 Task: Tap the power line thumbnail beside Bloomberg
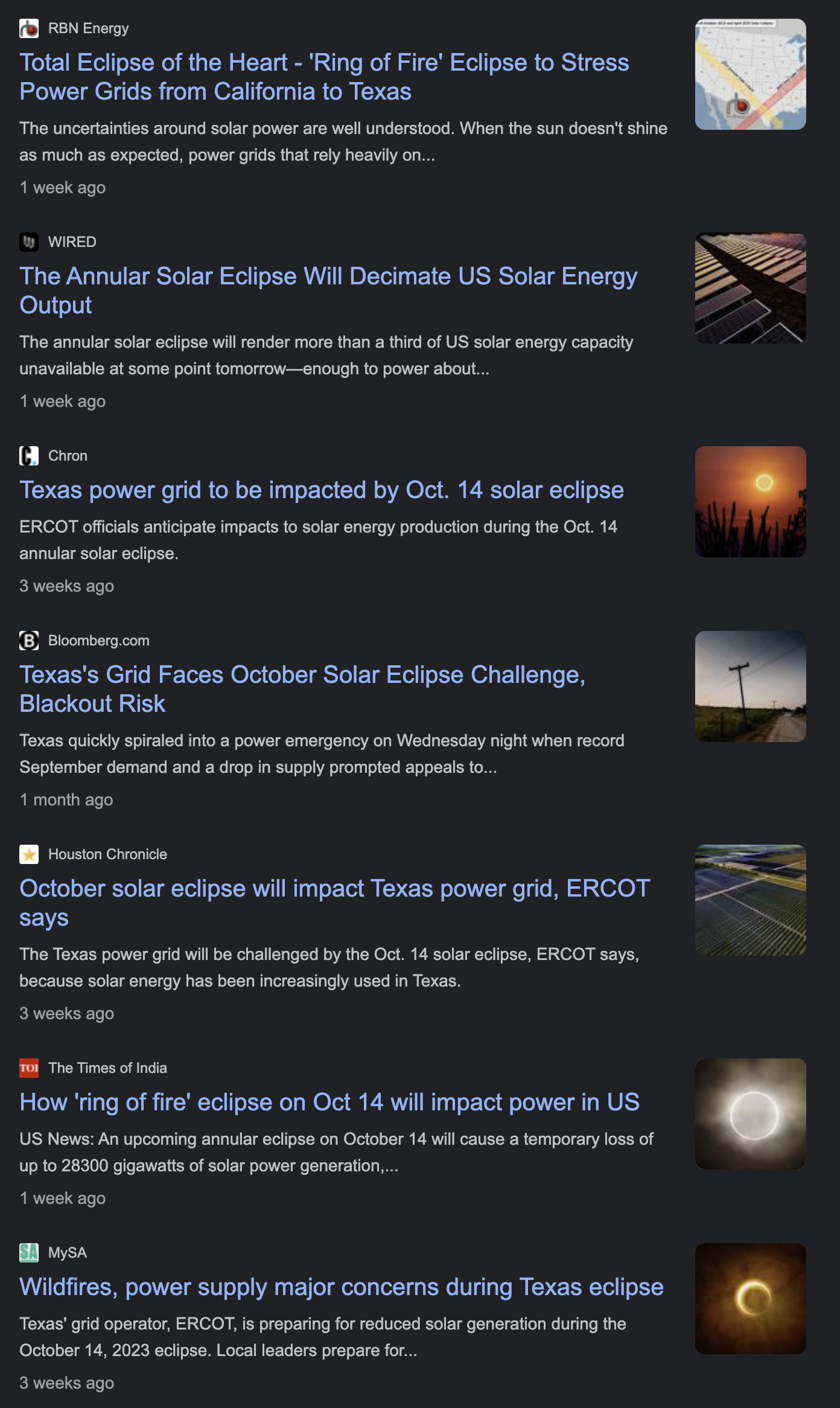(751, 686)
